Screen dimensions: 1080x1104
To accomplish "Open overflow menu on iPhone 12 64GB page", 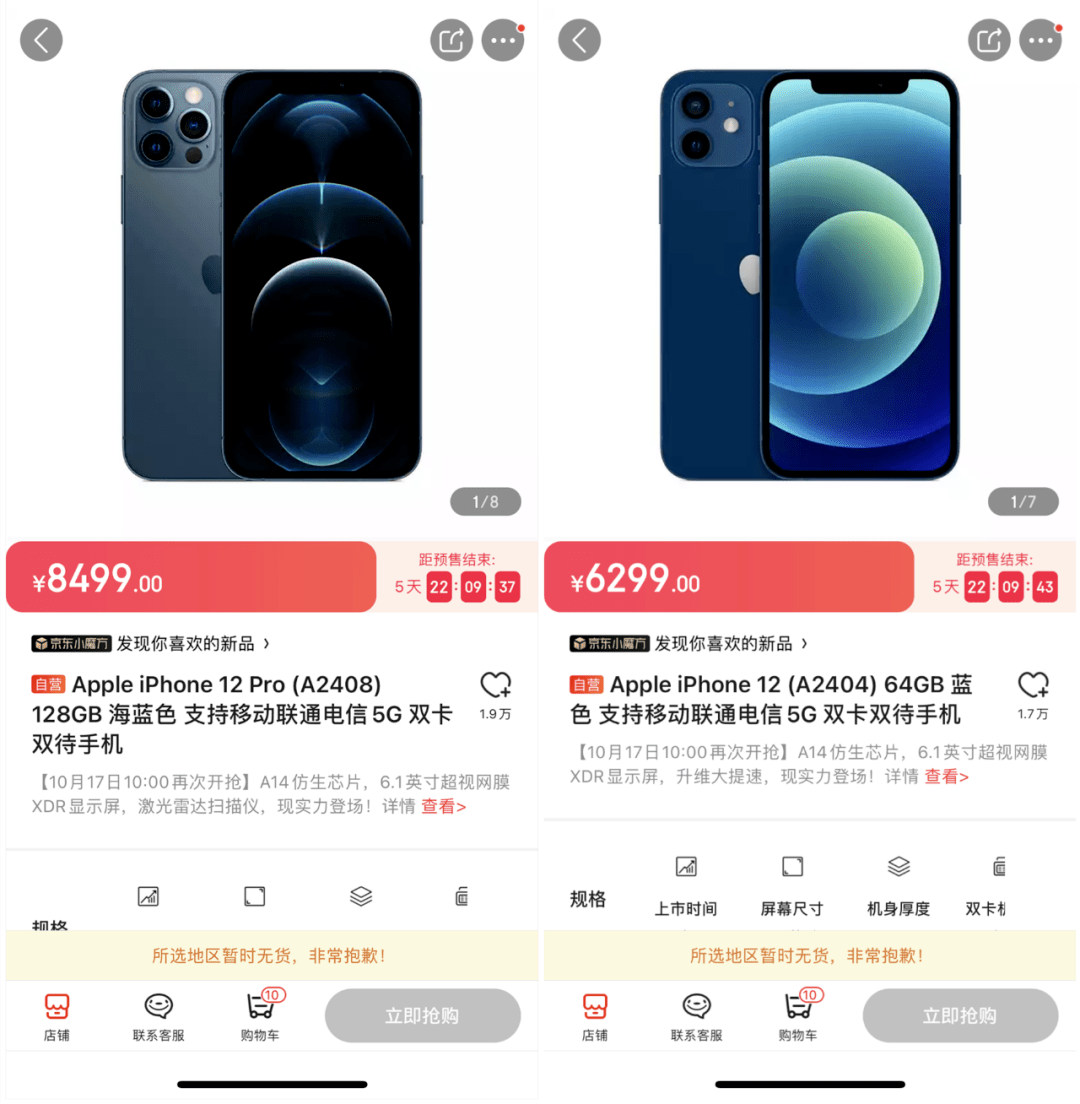I will coord(1040,40).
